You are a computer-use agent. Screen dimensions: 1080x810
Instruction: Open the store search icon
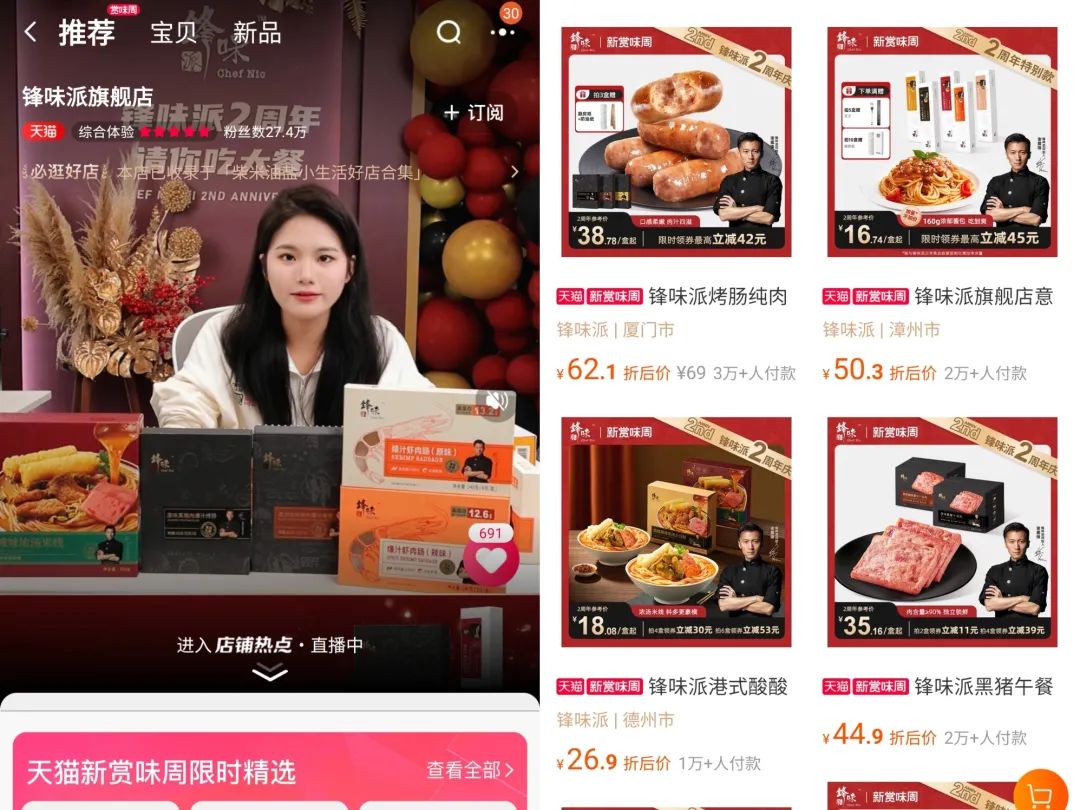coord(450,32)
